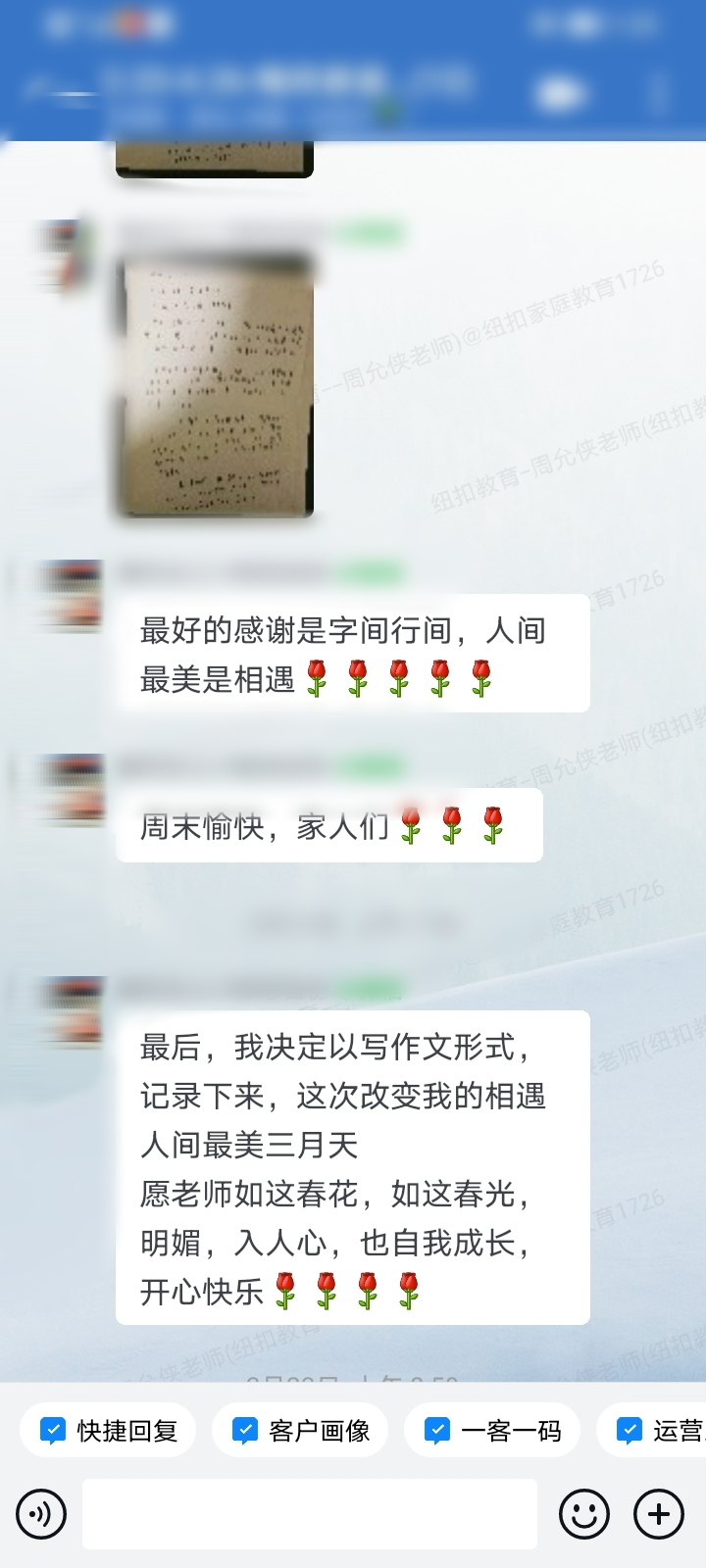This screenshot has height=1568, width=706.
Task: Focus the message input field
Action: 309,1514
